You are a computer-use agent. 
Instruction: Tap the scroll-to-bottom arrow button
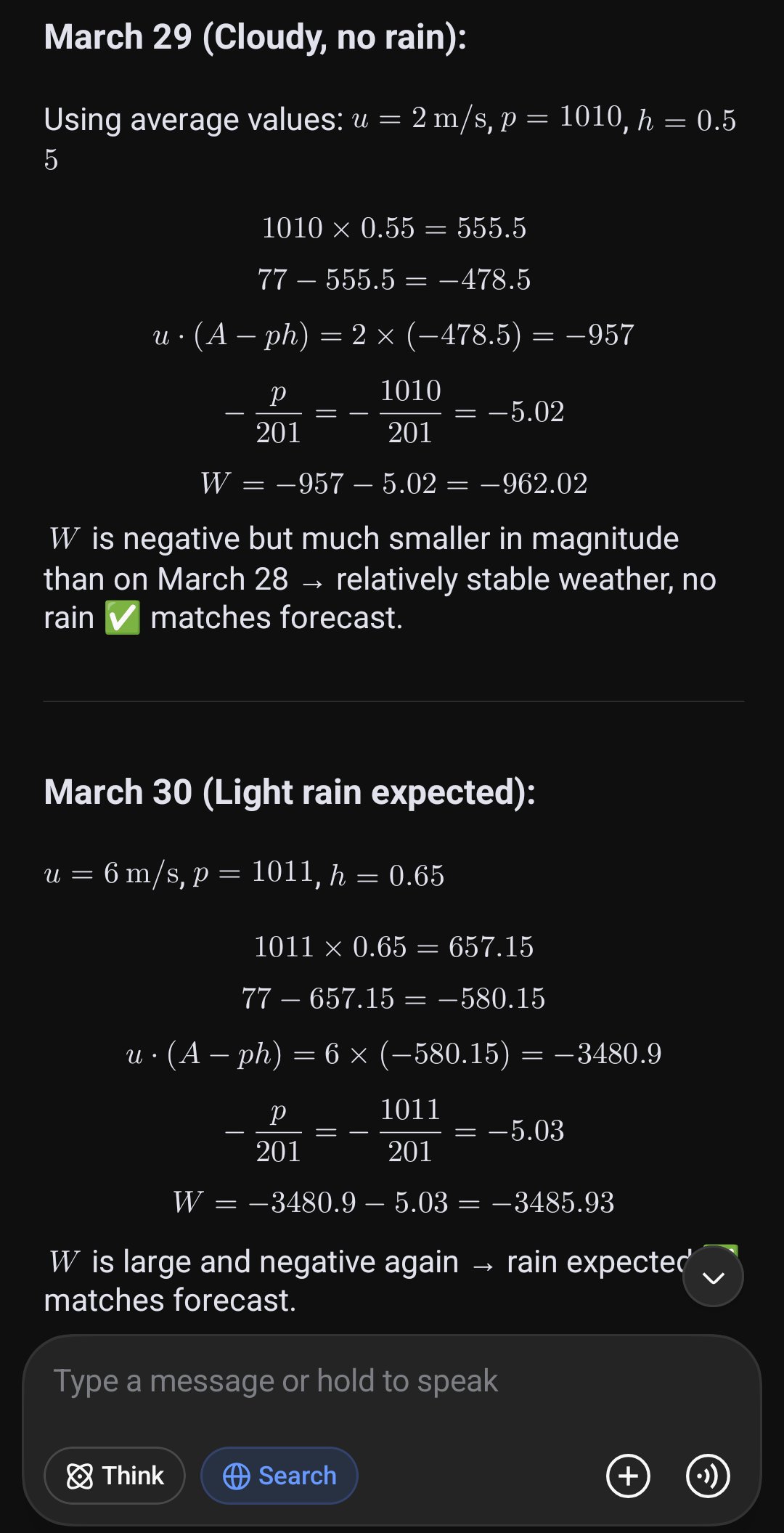click(713, 1277)
